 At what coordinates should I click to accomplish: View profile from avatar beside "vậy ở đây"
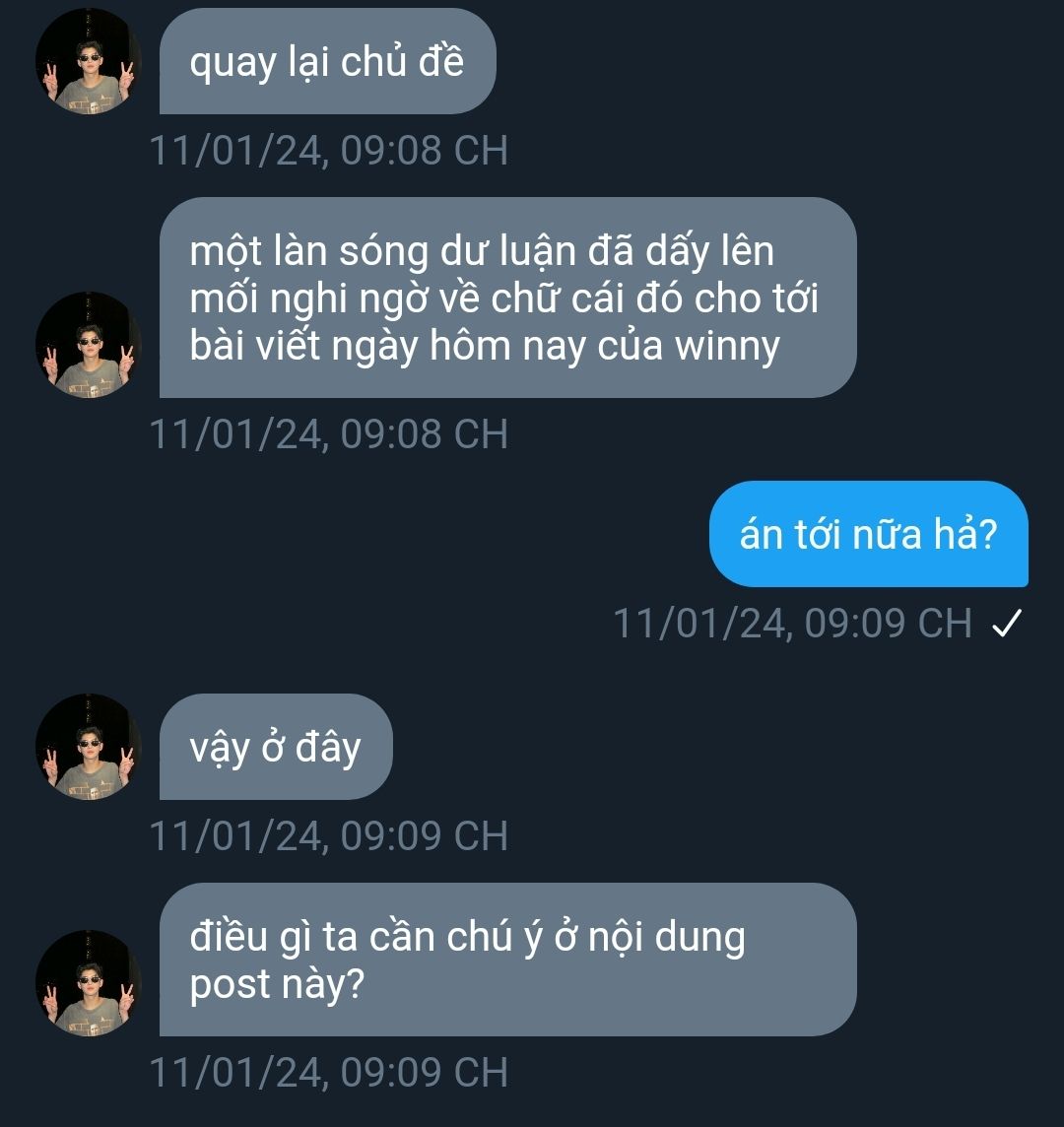(89, 747)
